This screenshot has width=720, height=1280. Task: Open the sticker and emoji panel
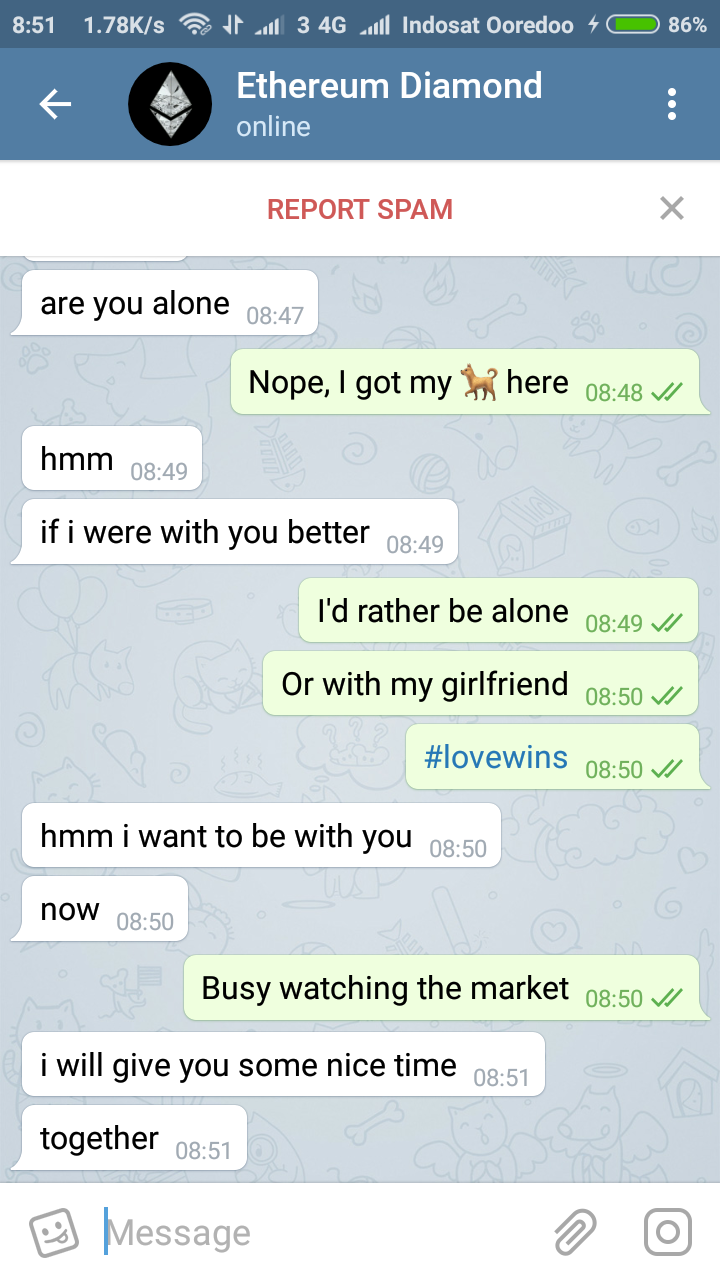tap(53, 1232)
